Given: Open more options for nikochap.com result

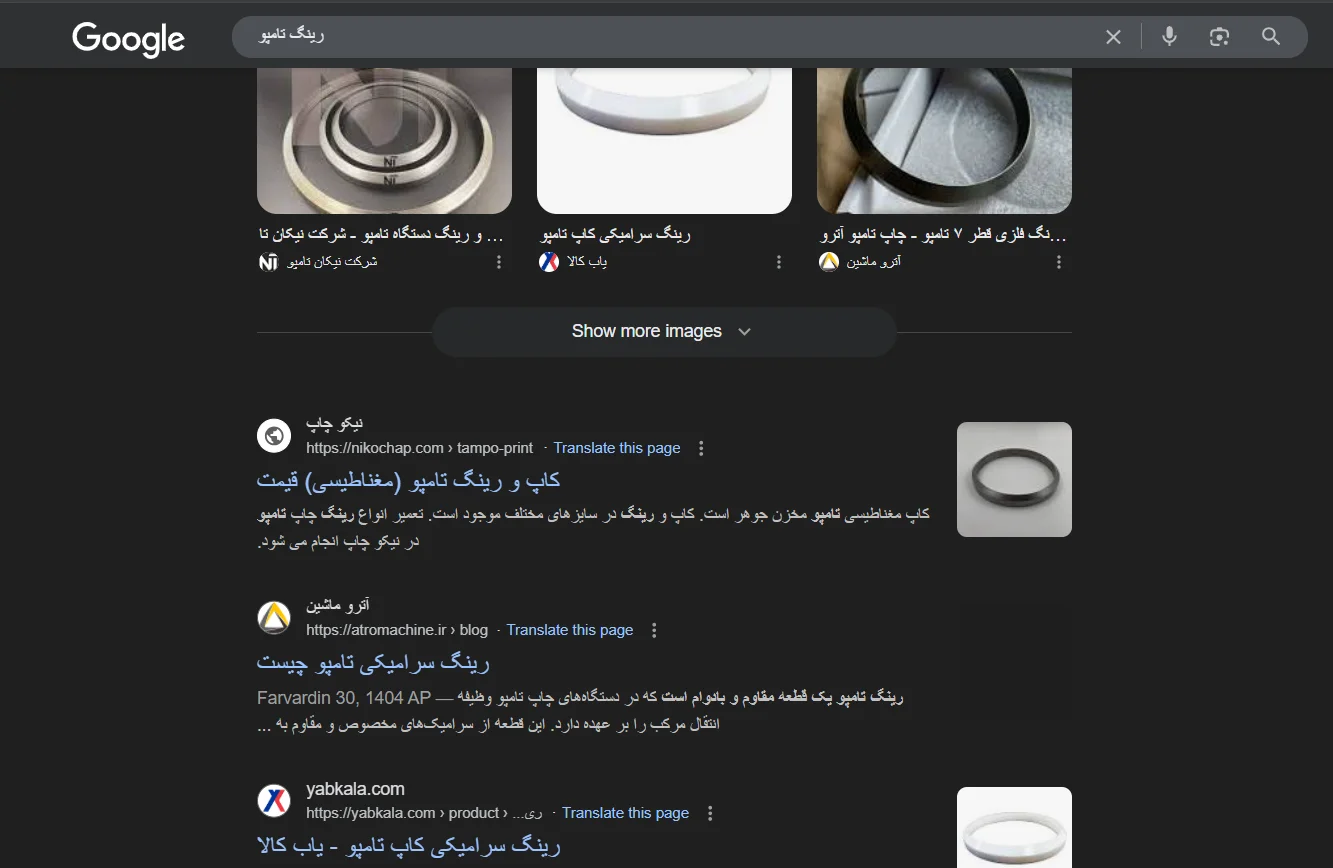Looking at the screenshot, I should point(701,448).
